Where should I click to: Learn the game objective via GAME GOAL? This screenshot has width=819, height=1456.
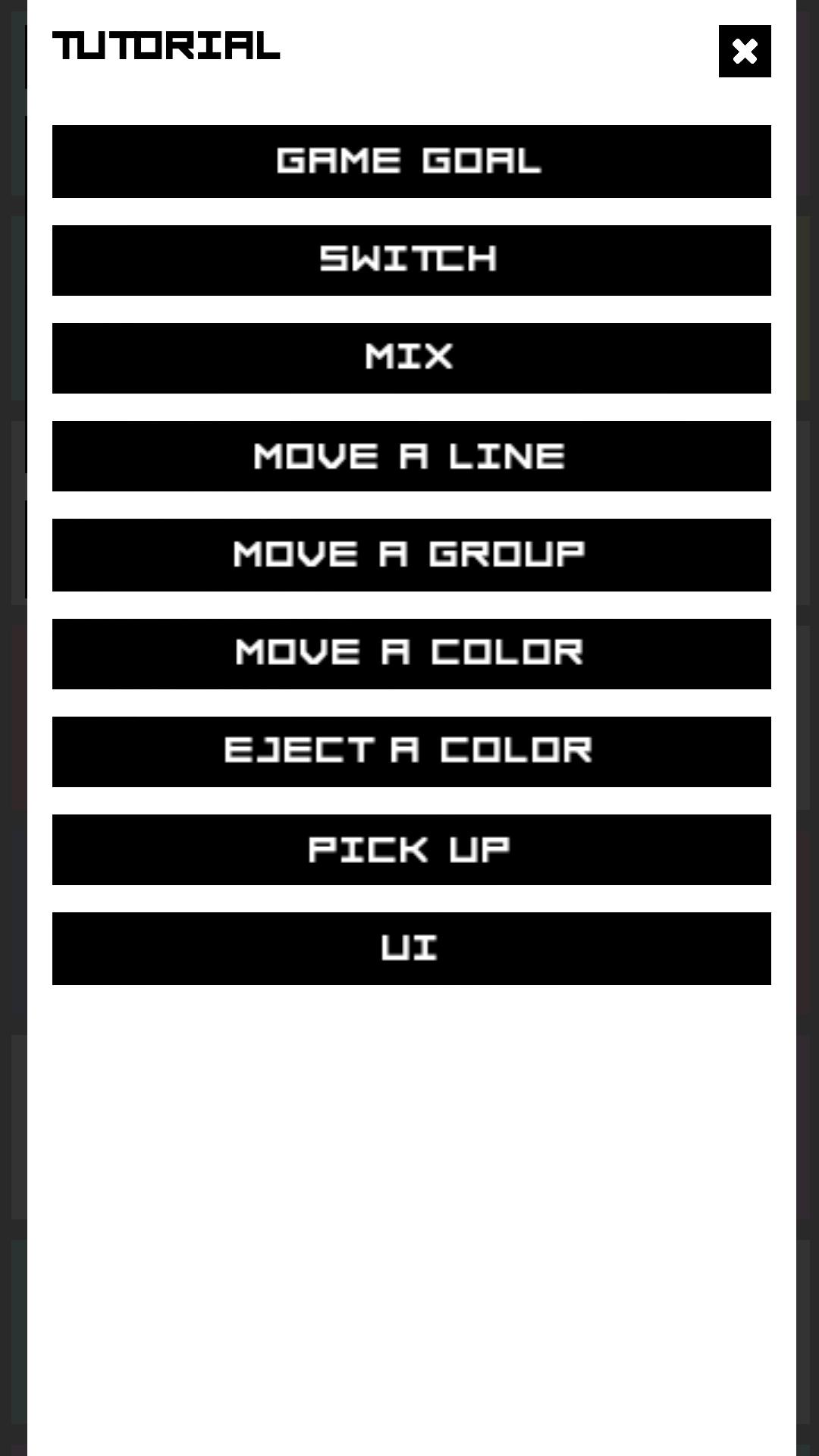pos(409,162)
